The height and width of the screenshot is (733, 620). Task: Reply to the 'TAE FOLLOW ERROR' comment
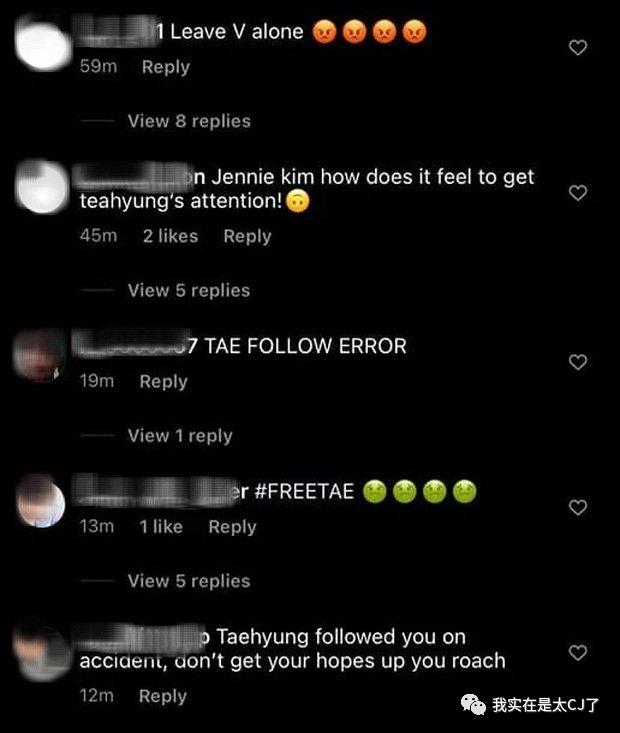[x=163, y=381]
